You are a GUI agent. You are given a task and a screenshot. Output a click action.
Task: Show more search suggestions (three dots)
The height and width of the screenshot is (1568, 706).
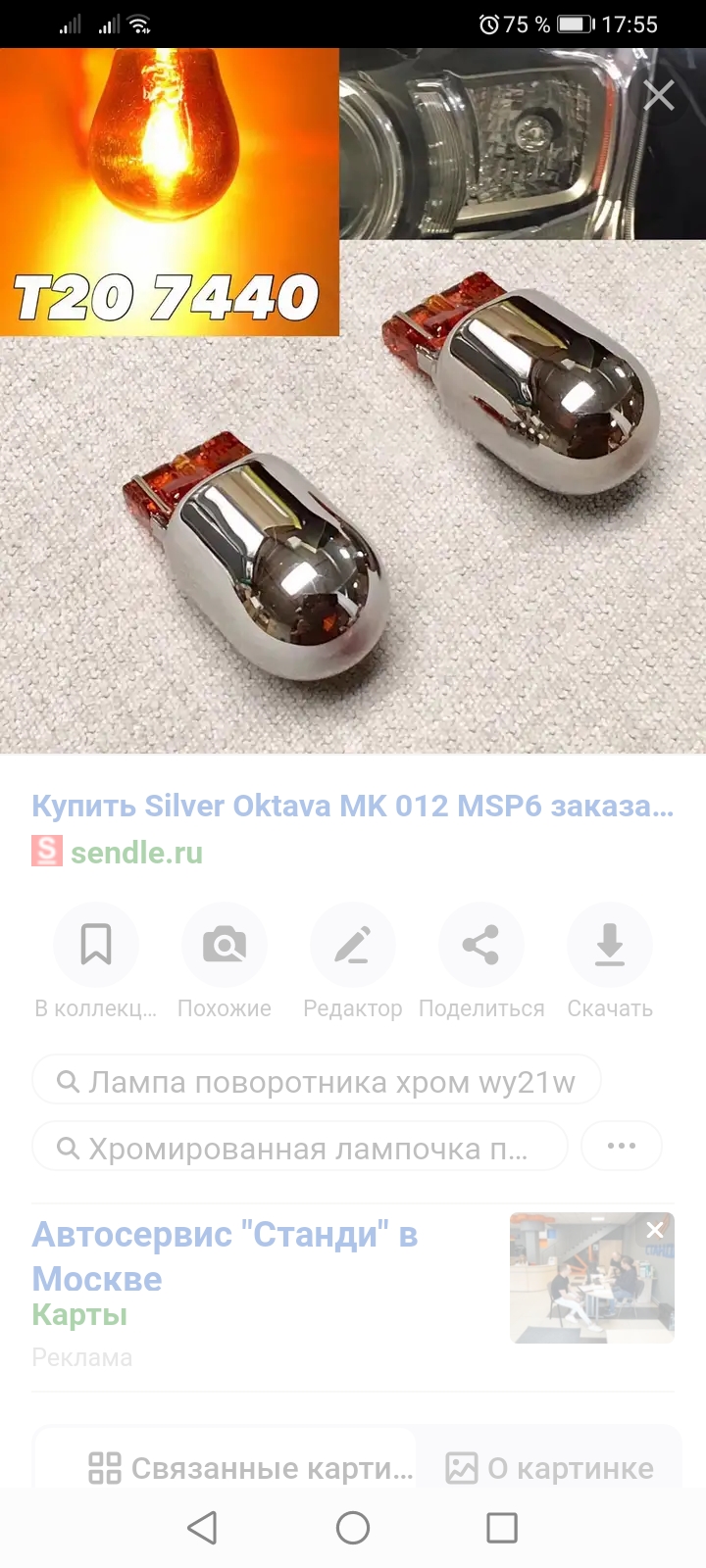[621, 1146]
